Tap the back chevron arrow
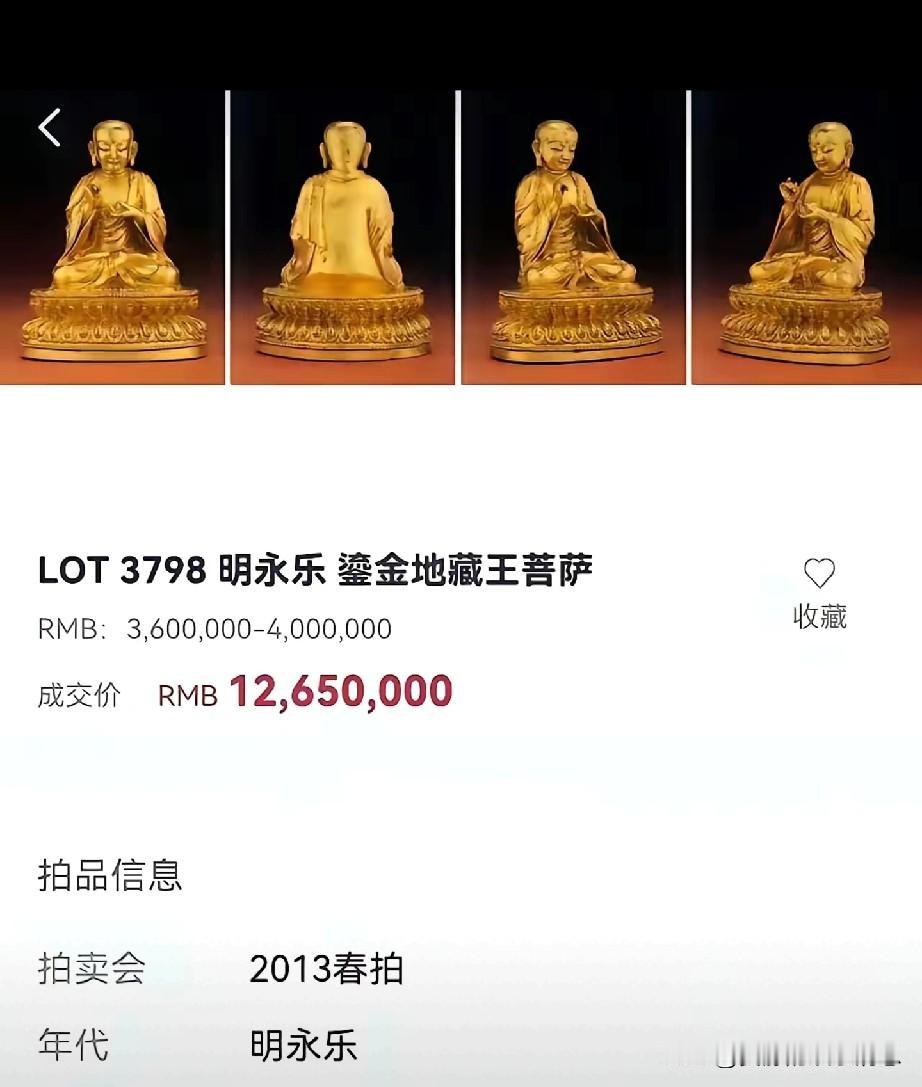 click(x=46, y=125)
